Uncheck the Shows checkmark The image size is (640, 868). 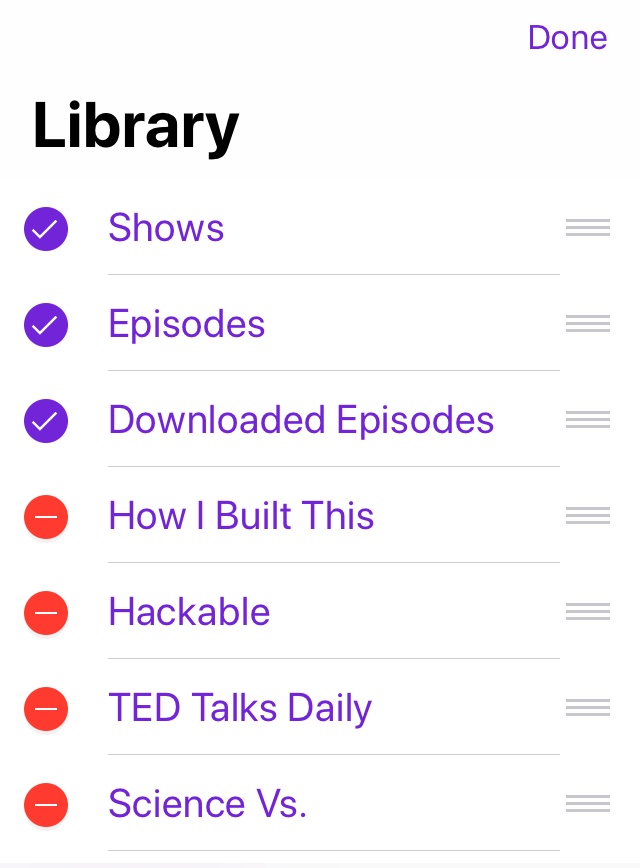coord(46,229)
